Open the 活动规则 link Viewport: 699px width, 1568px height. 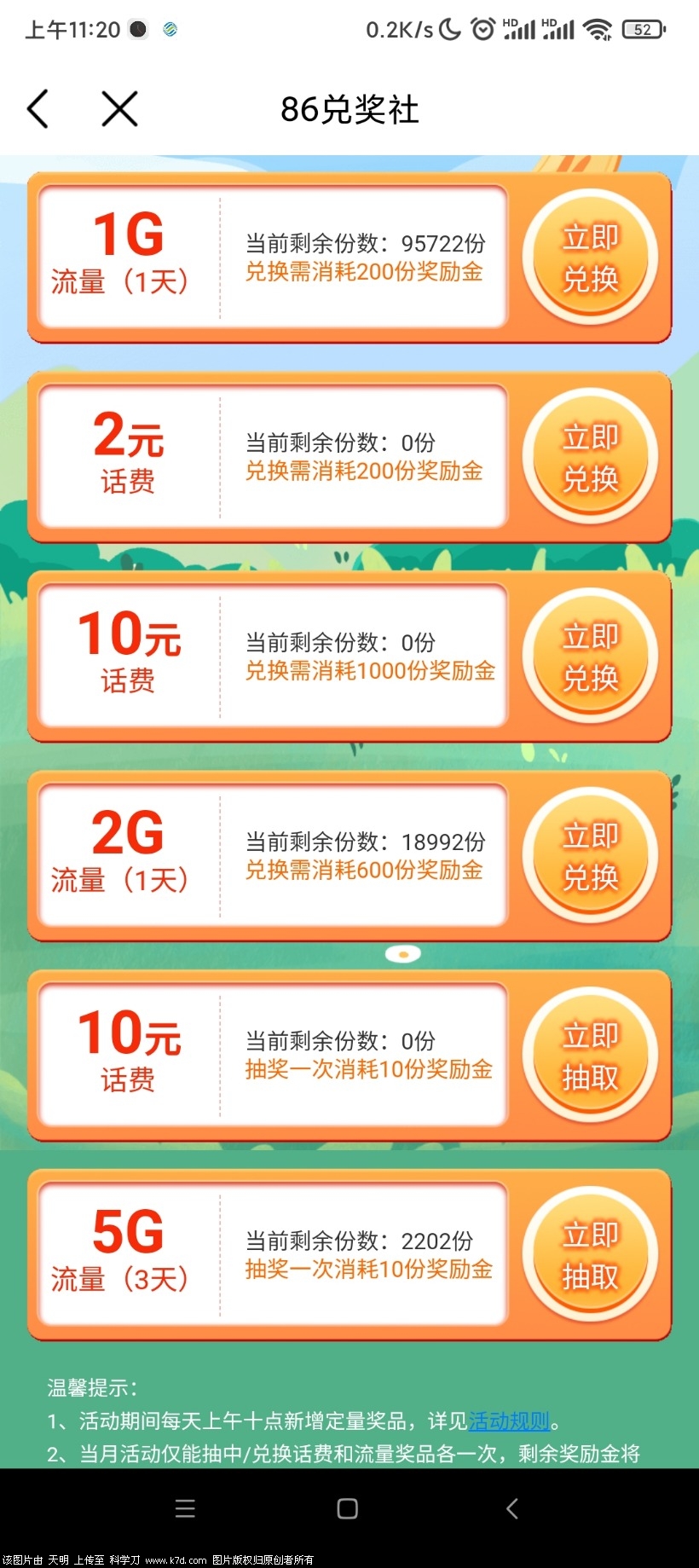[x=509, y=1421]
